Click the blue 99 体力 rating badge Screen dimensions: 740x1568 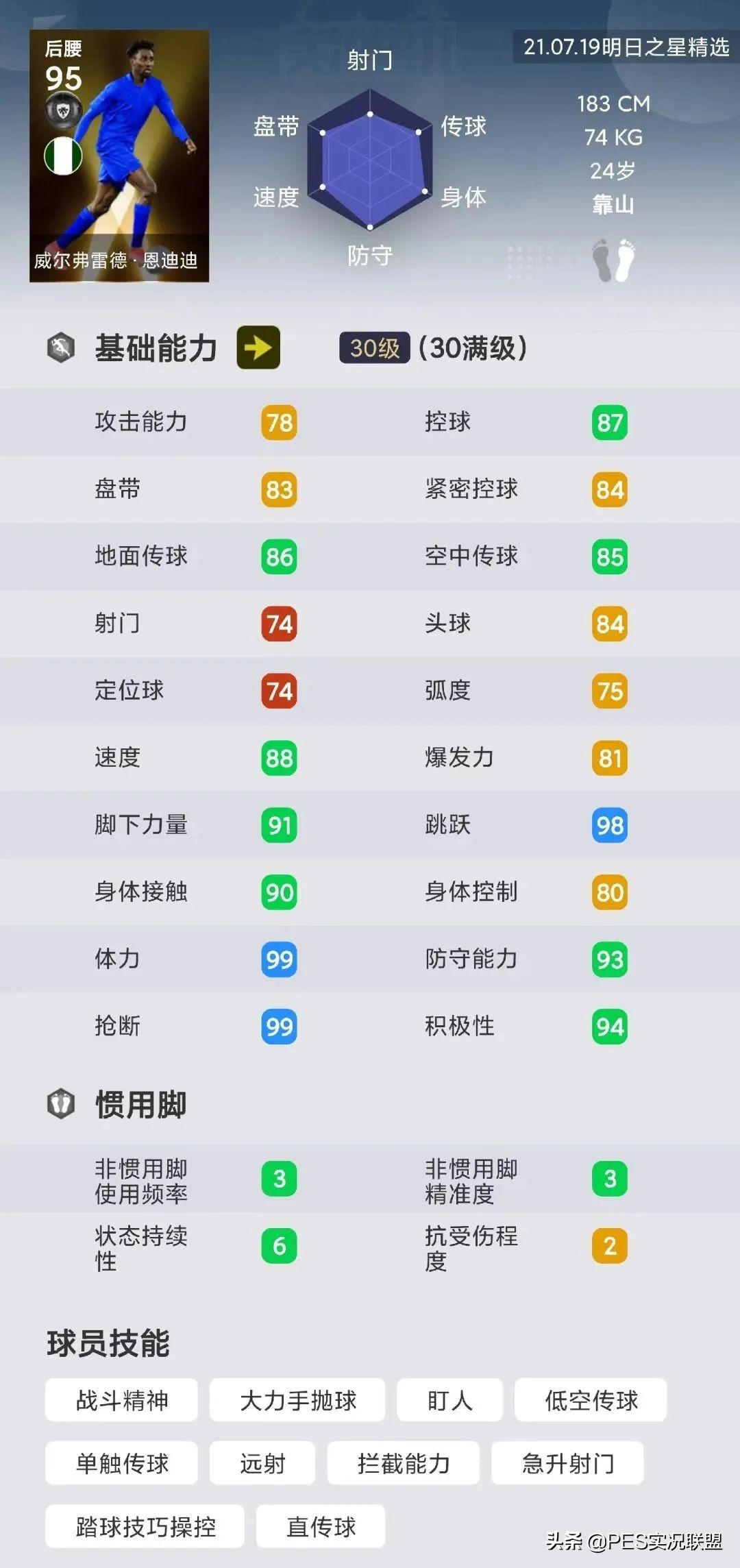278,959
